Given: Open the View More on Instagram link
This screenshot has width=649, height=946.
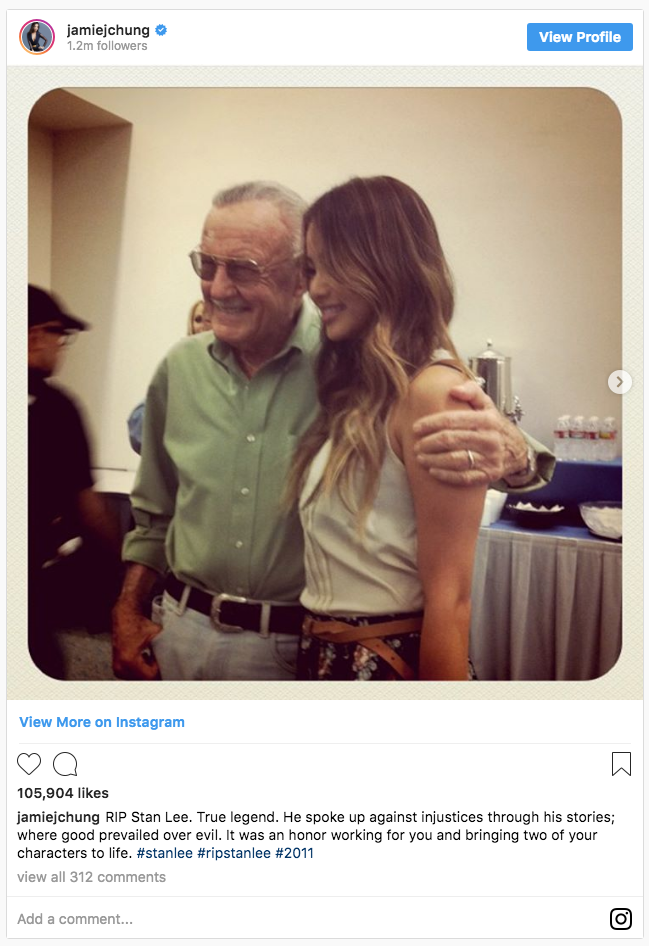Looking at the screenshot, I should 102,722.
